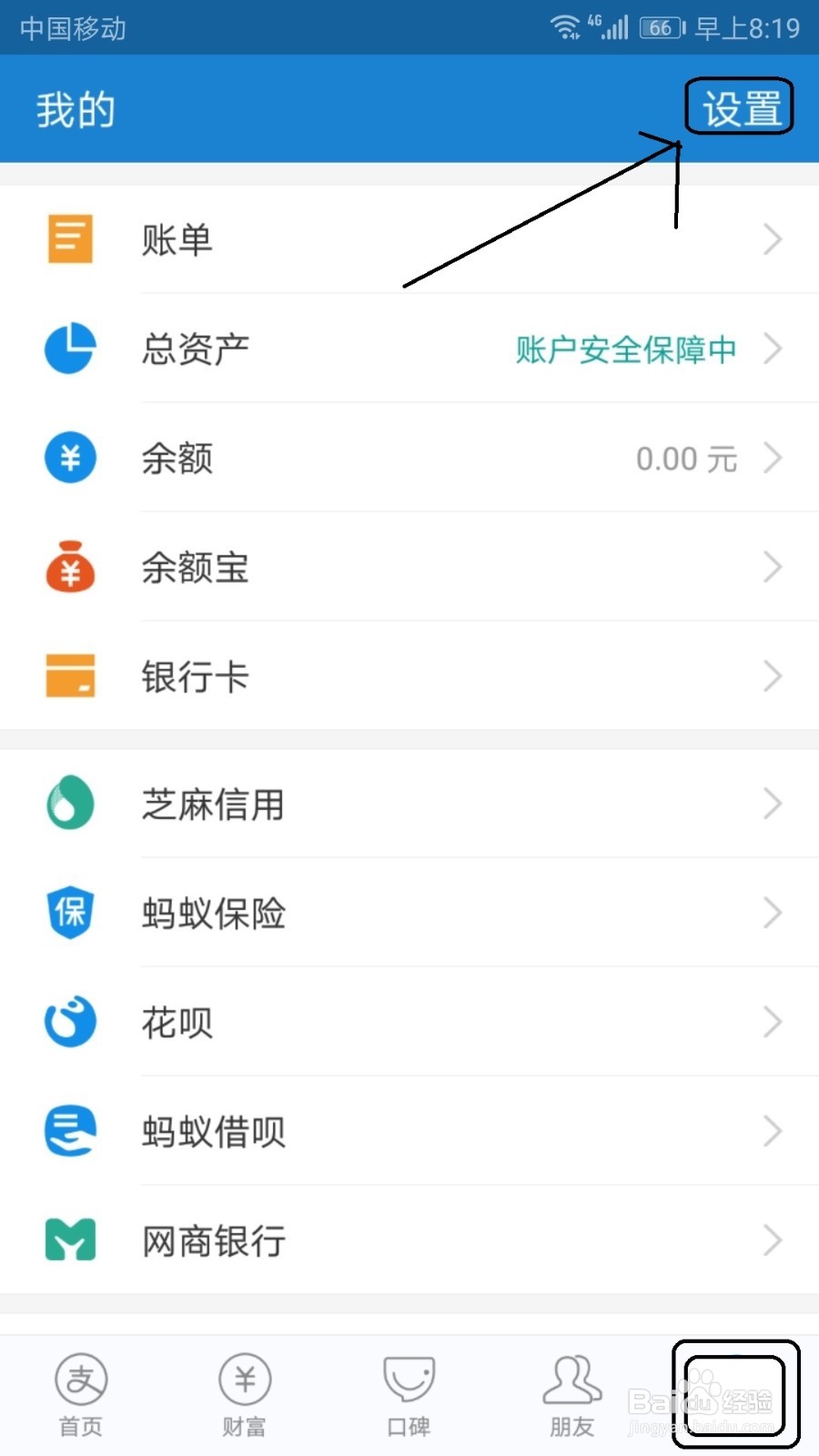Screen dimensions: 819x1456
Task: View the 余额 balance row
Action: 409,458
